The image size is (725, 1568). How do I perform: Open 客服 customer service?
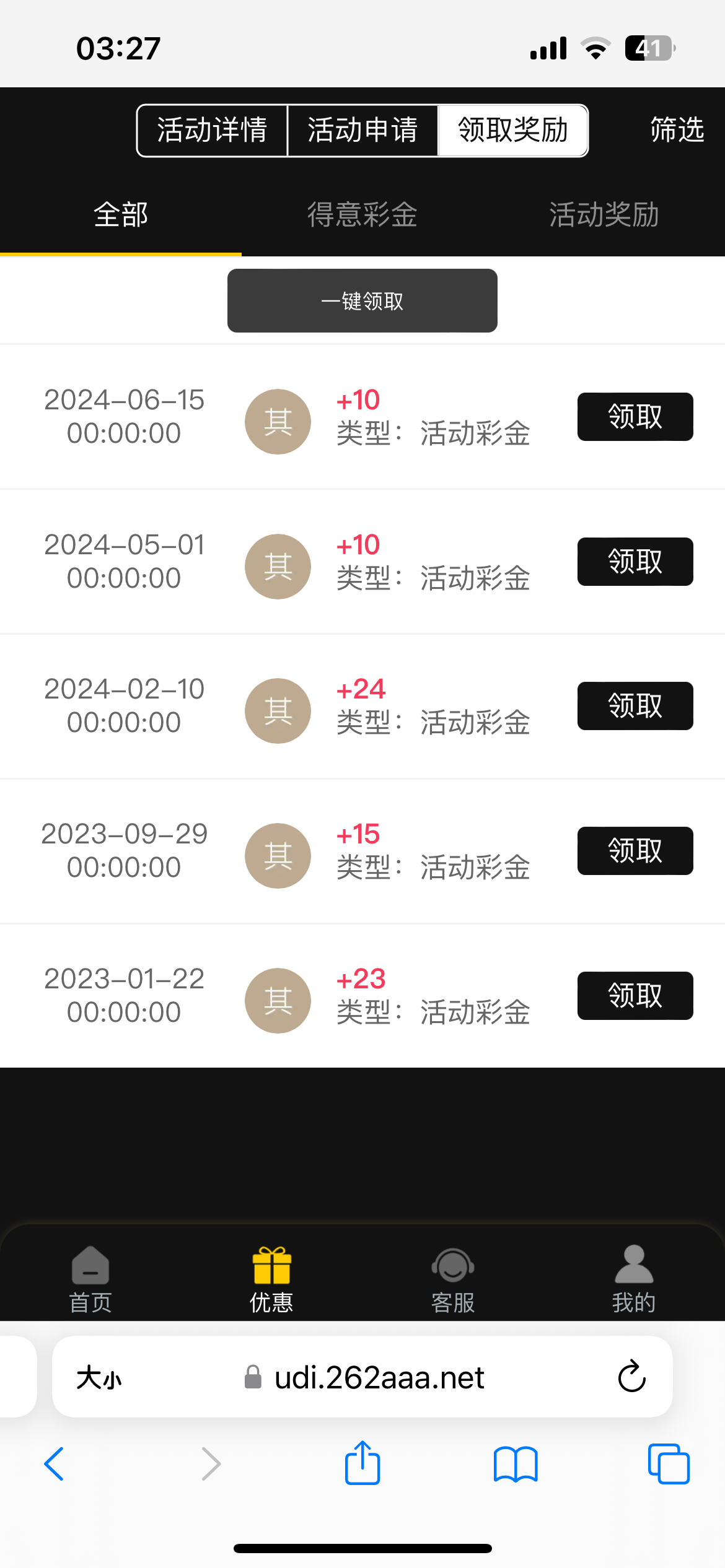point(453,1279)
